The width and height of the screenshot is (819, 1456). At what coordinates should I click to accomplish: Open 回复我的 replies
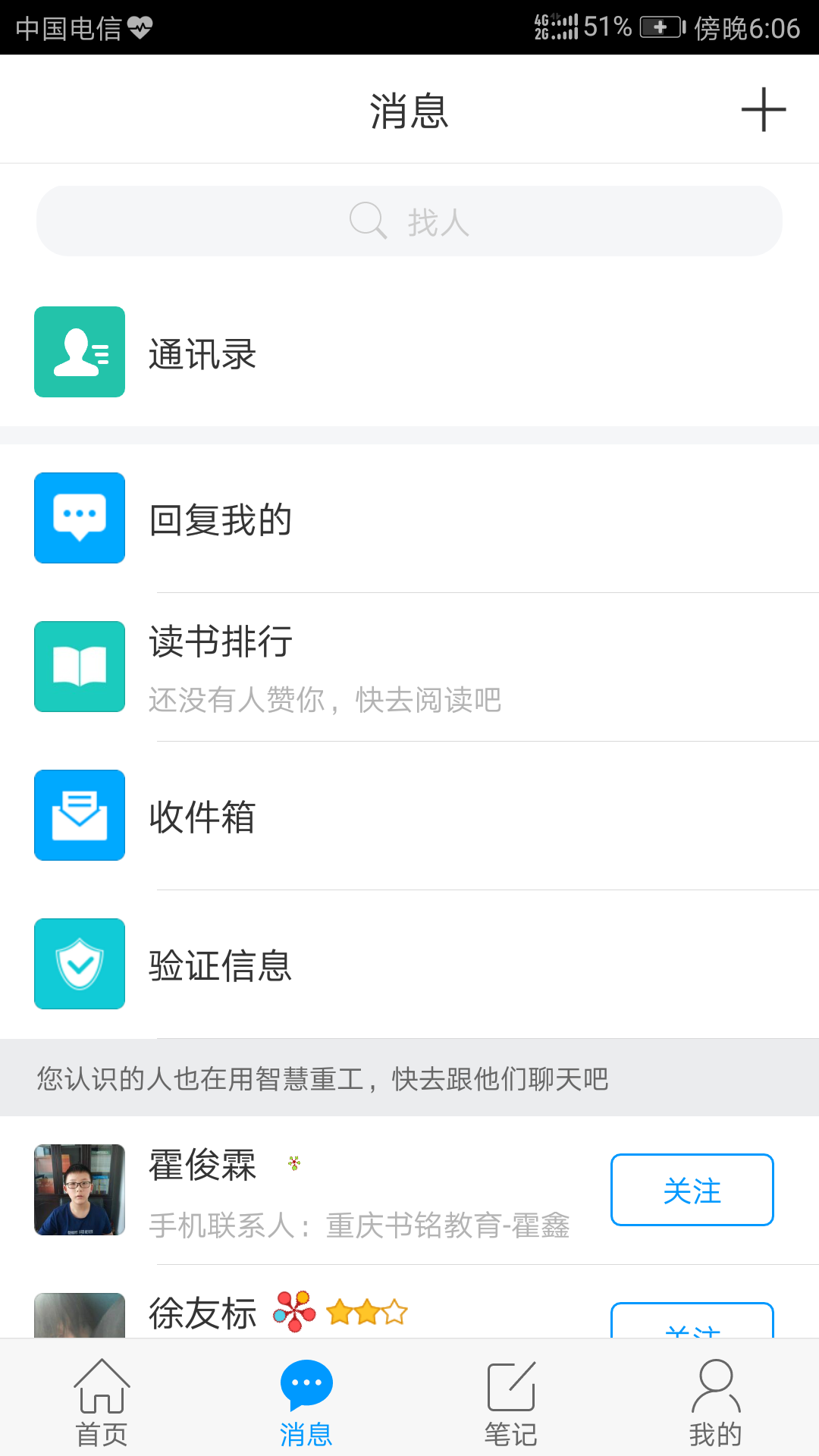[409, 519]
